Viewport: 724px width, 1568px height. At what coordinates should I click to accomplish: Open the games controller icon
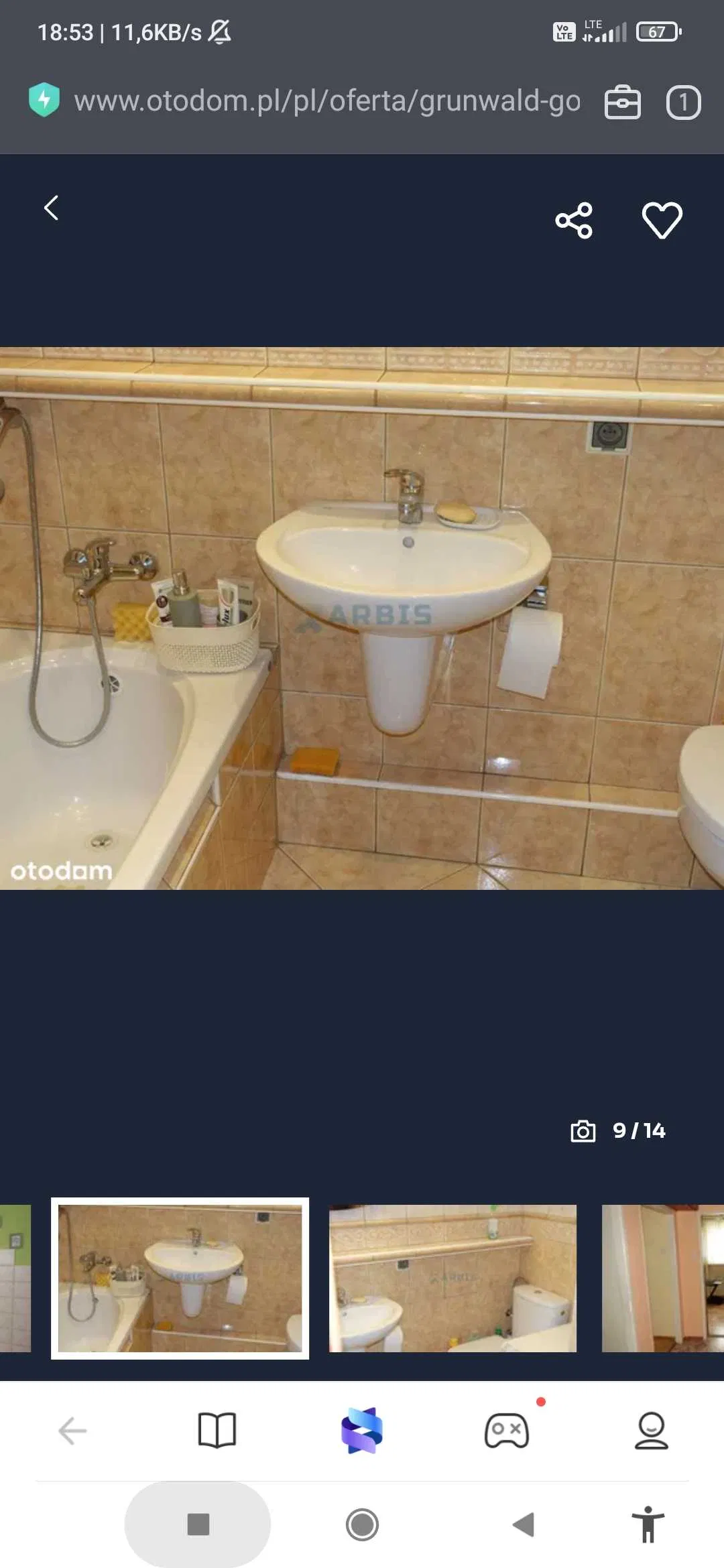[507, 1431]
